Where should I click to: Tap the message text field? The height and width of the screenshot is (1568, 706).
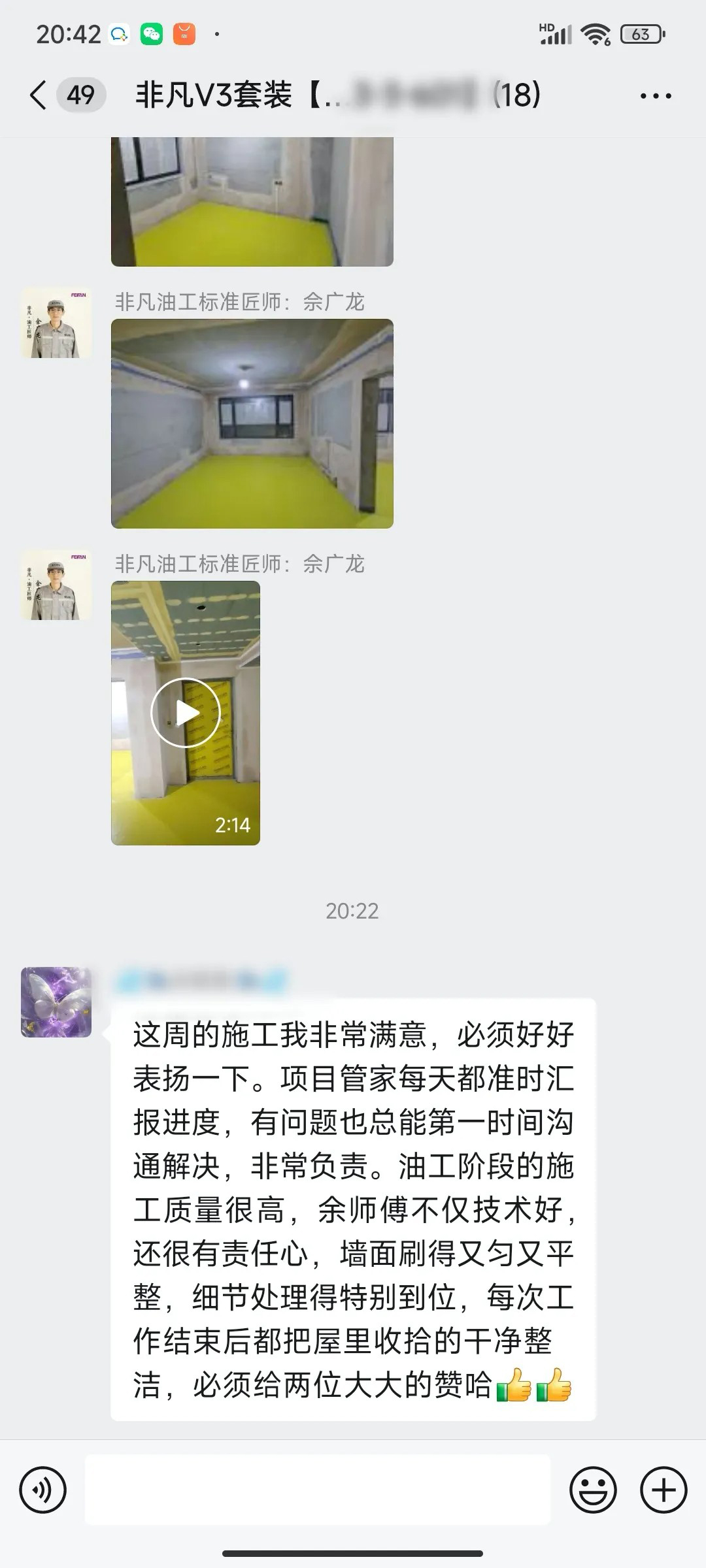click(x=318, y=1490)
